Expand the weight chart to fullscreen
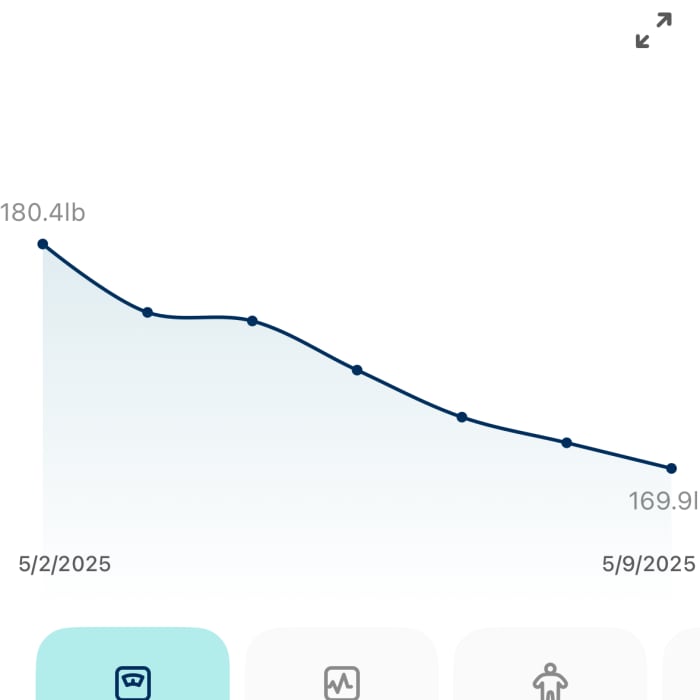 pos(654,30)
